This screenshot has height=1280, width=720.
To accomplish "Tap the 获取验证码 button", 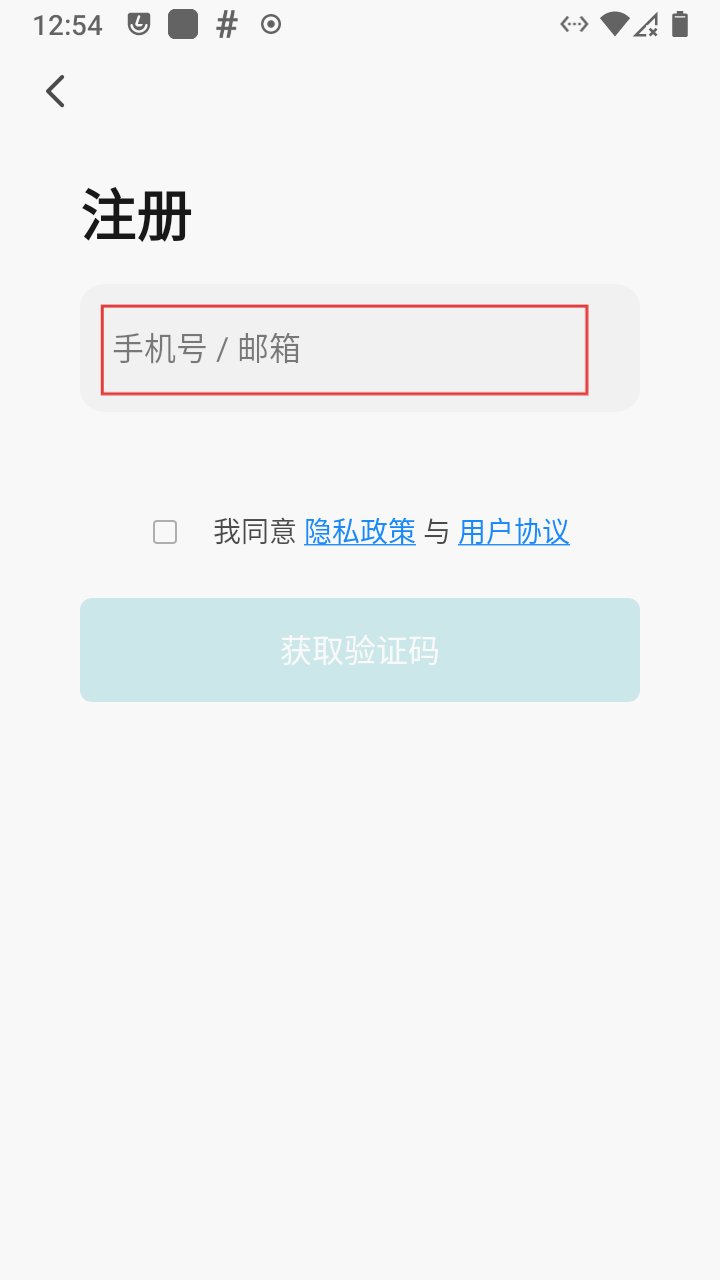I will click(x=360, y=650).
